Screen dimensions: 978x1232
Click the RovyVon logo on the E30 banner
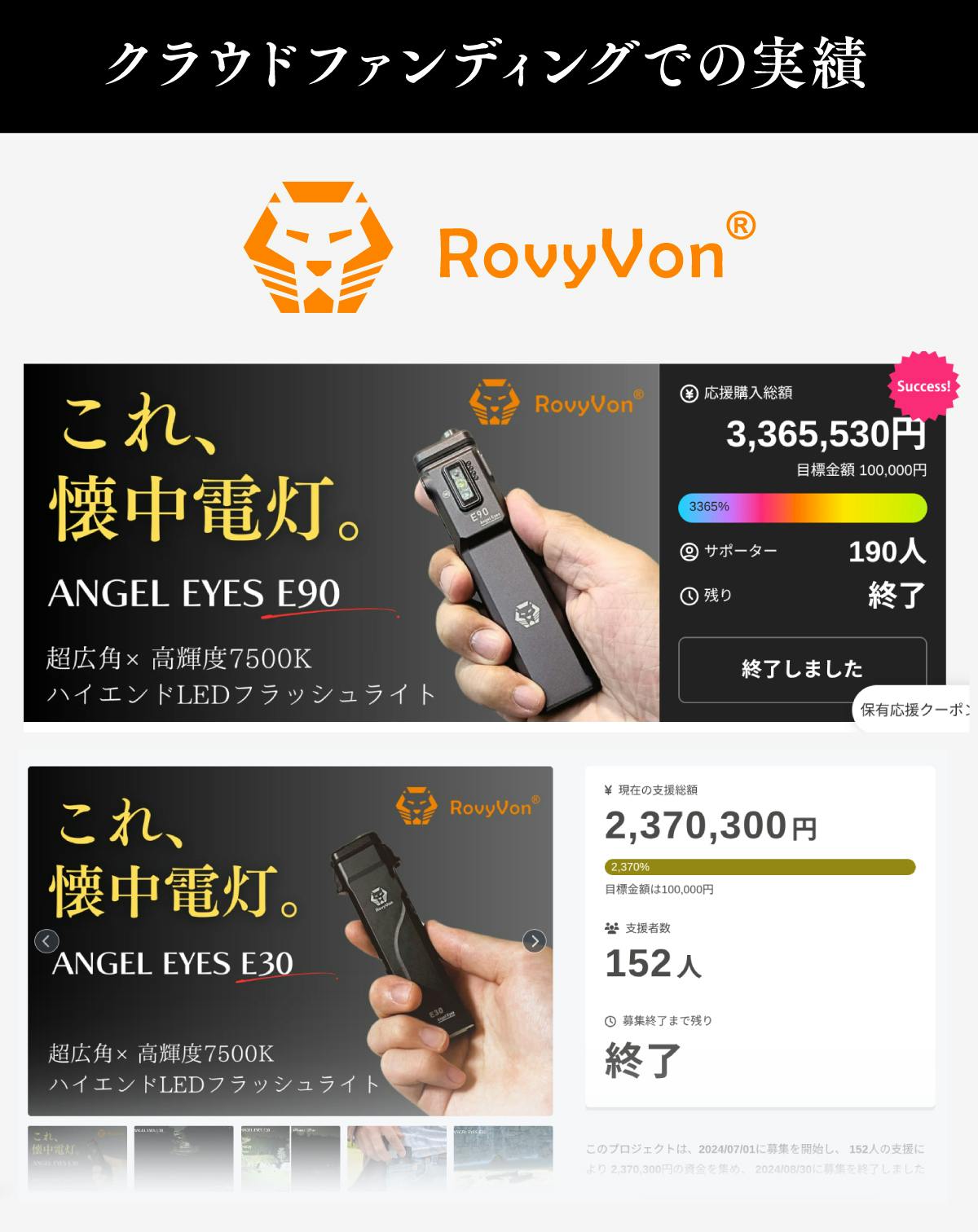pos(417,807)
